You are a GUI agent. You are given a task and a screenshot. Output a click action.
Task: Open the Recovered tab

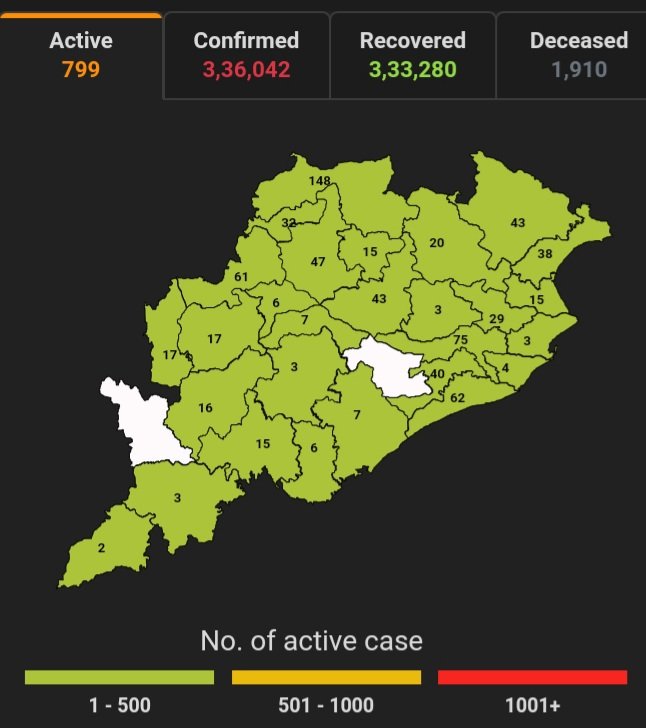pyautogui.click(x=412, y=56)
